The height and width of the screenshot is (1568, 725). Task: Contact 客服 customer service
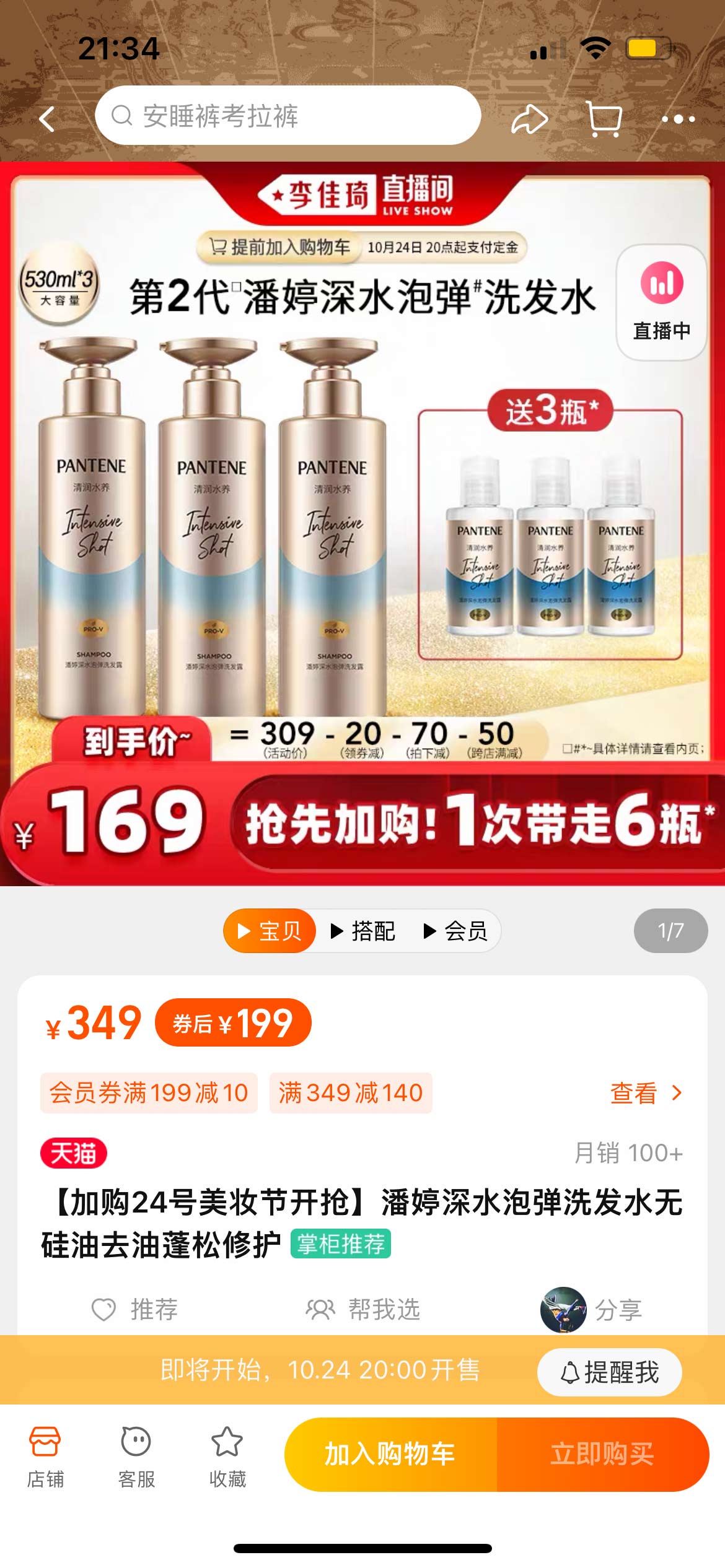[136, 1457]
